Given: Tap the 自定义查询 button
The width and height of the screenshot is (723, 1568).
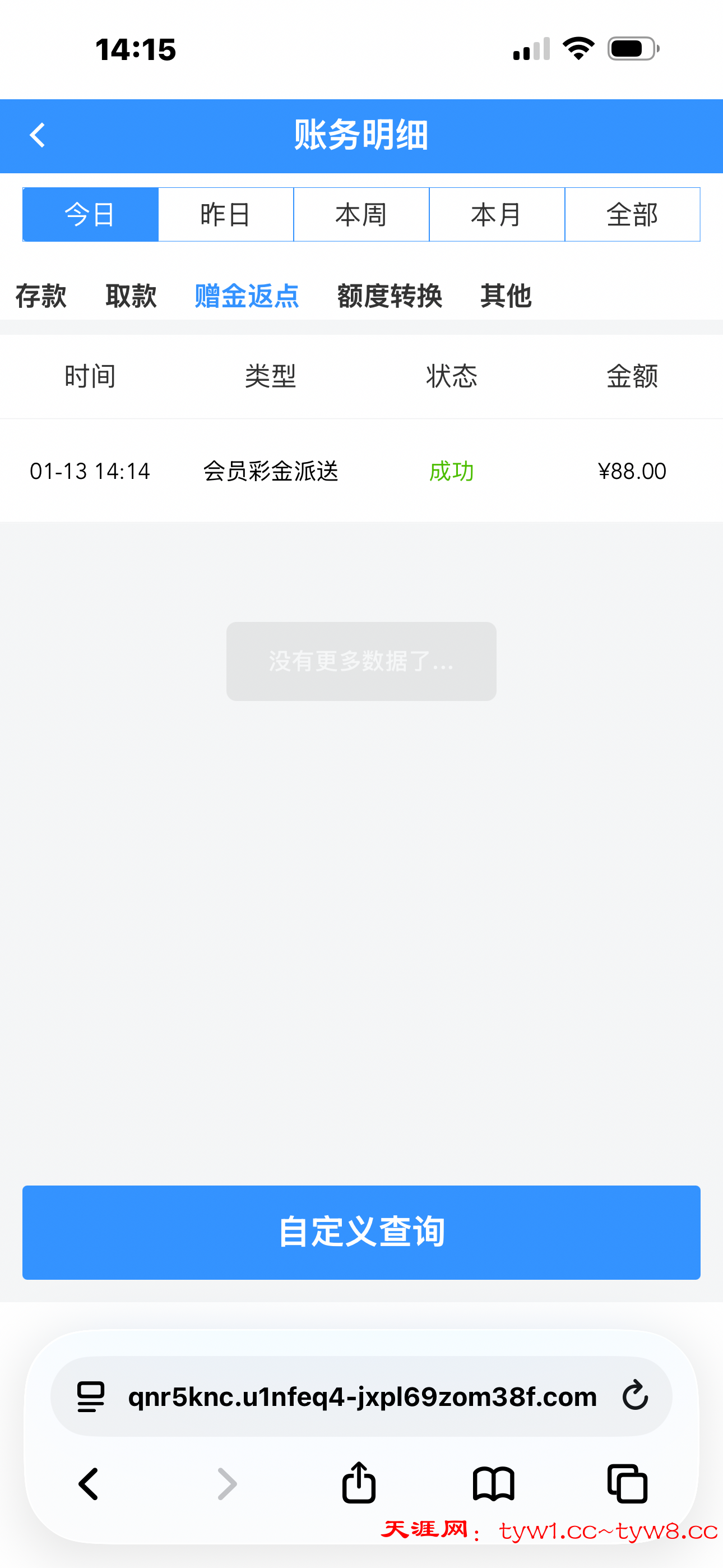Looking at the screenshot, I should tap(361, 1232).
